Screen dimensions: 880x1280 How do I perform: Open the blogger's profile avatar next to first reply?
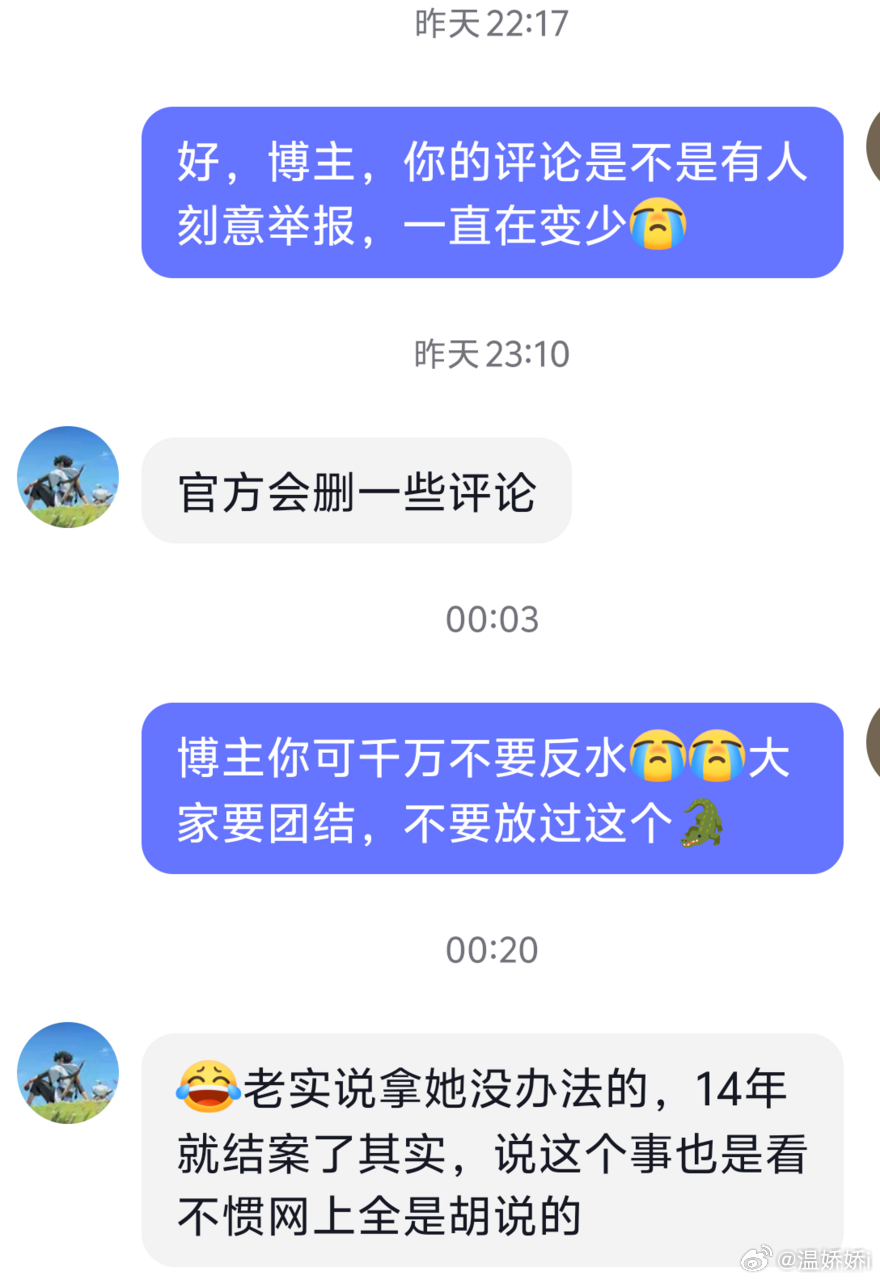[67, 477]
